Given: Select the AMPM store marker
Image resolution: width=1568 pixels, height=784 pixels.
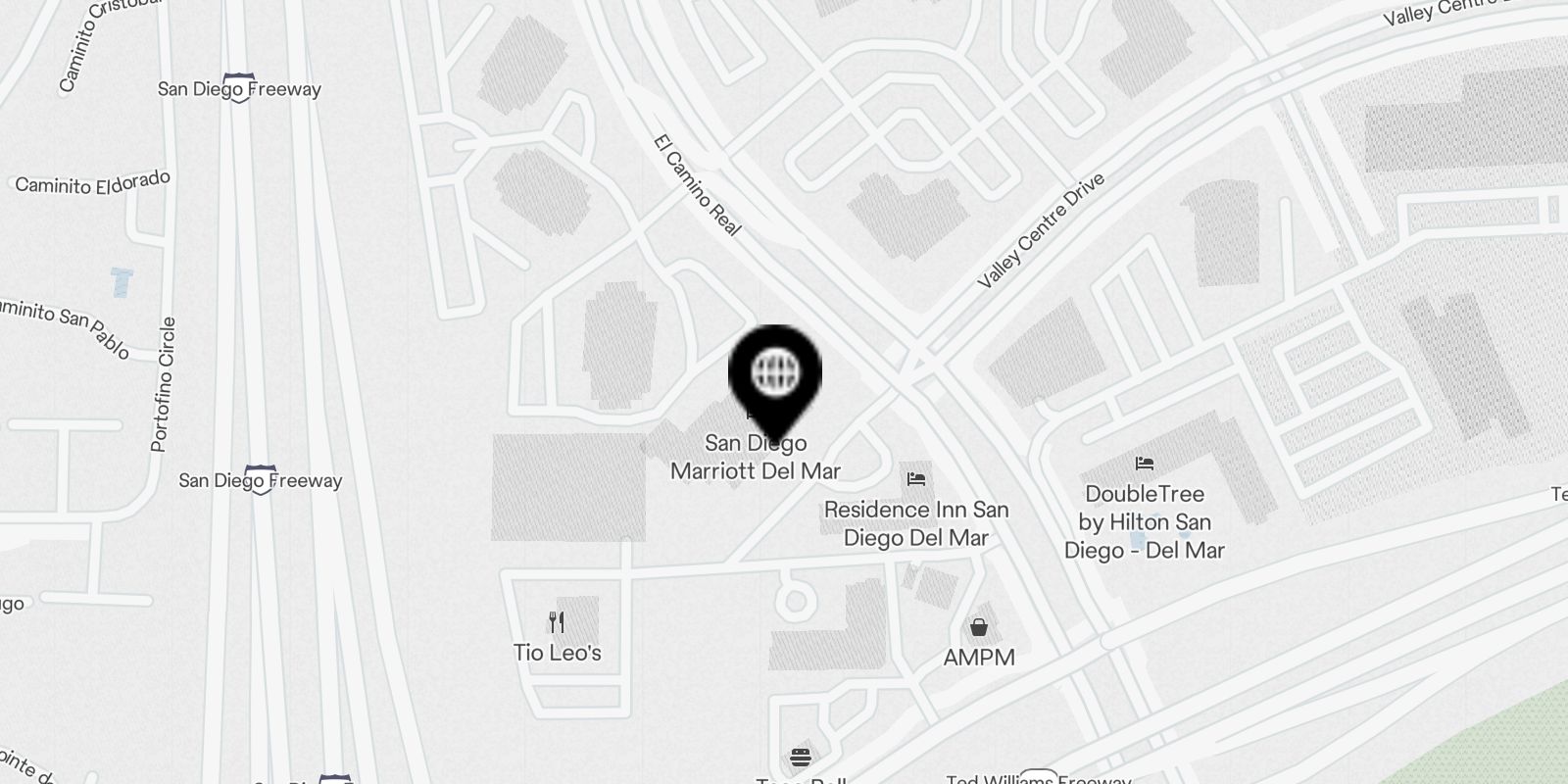Looking at the screenshot, I should pyautogui.click(x=978, y=628).
